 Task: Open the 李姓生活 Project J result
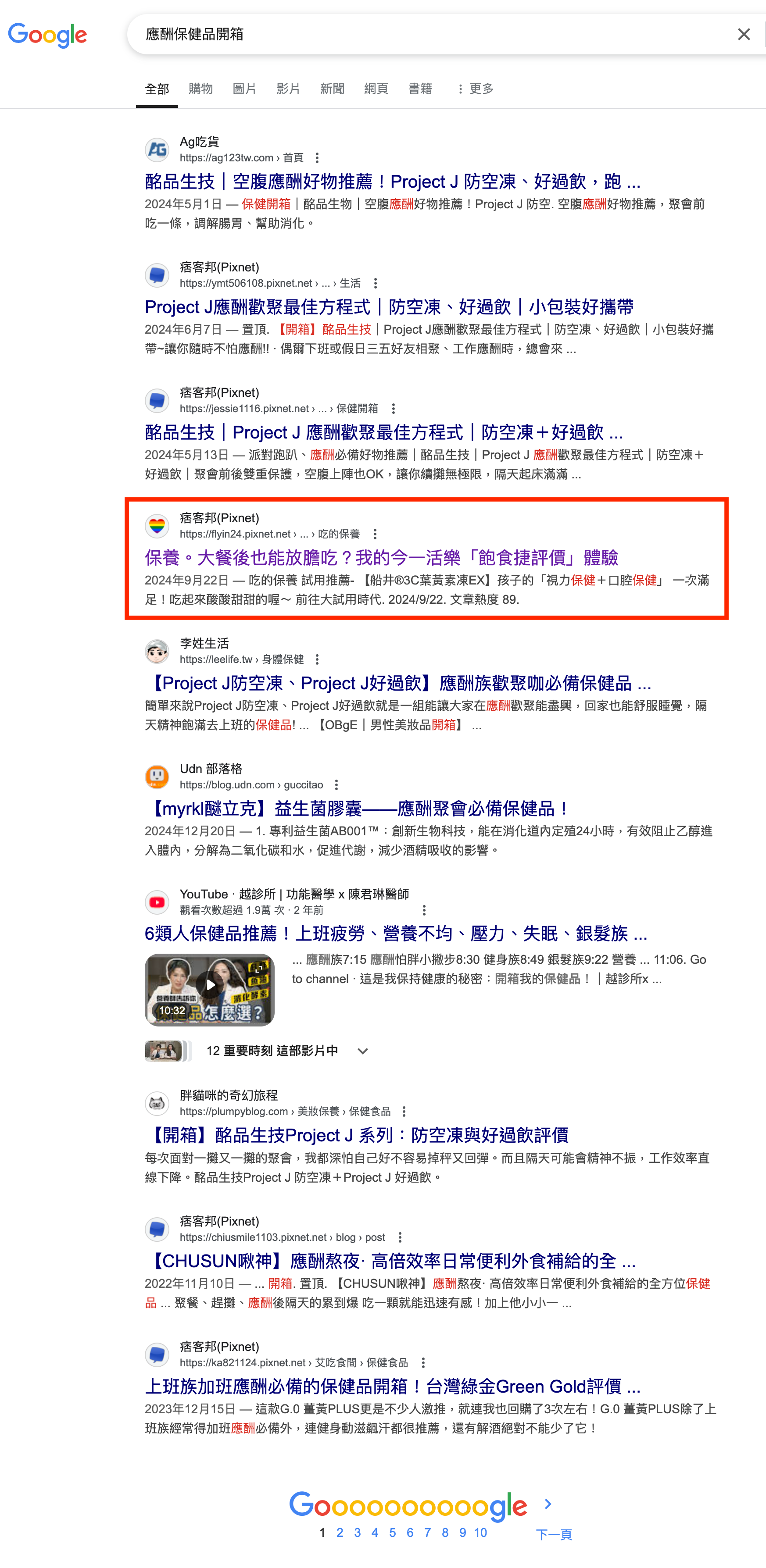point(397,683)
